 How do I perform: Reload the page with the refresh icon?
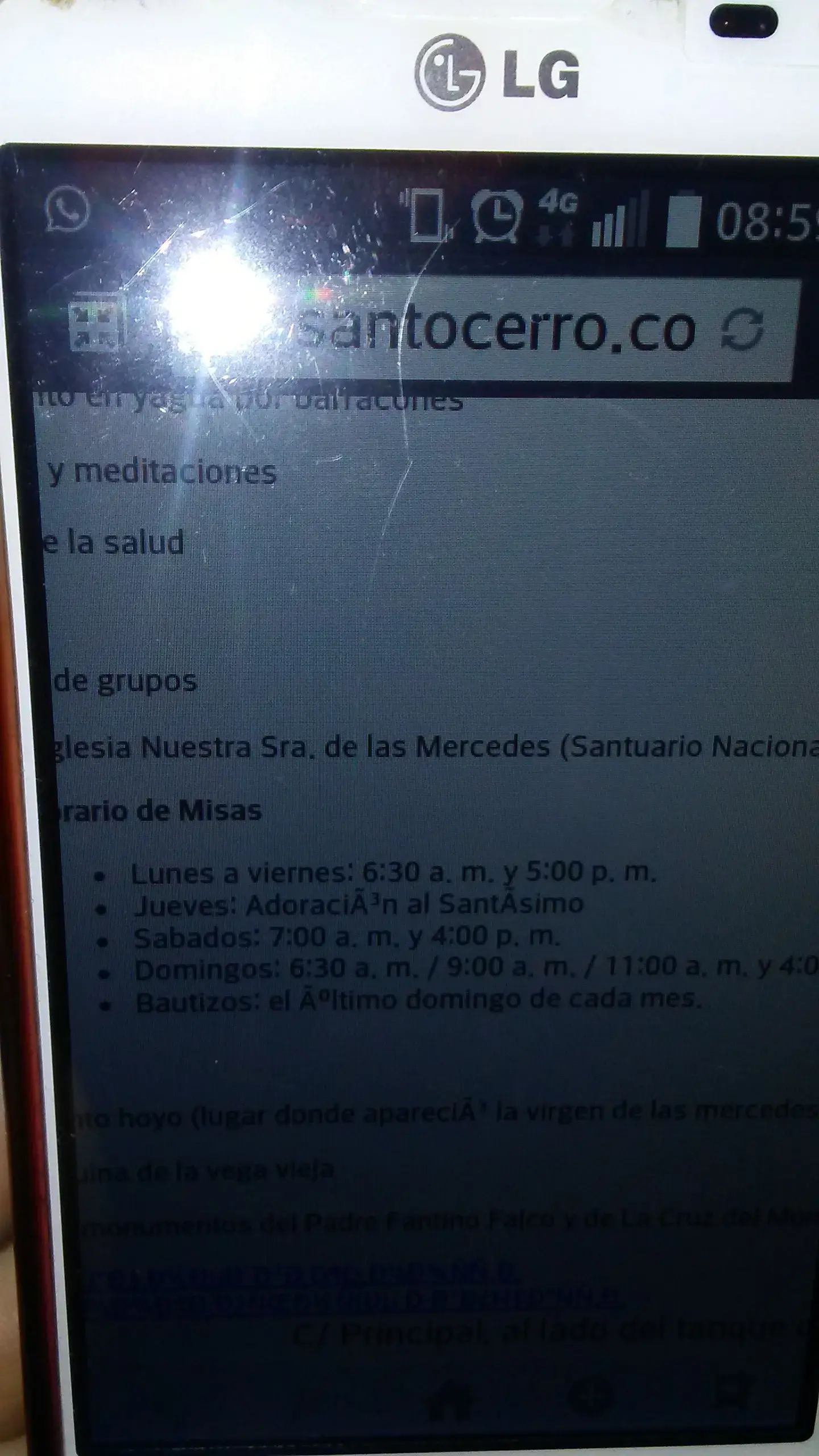743,331
